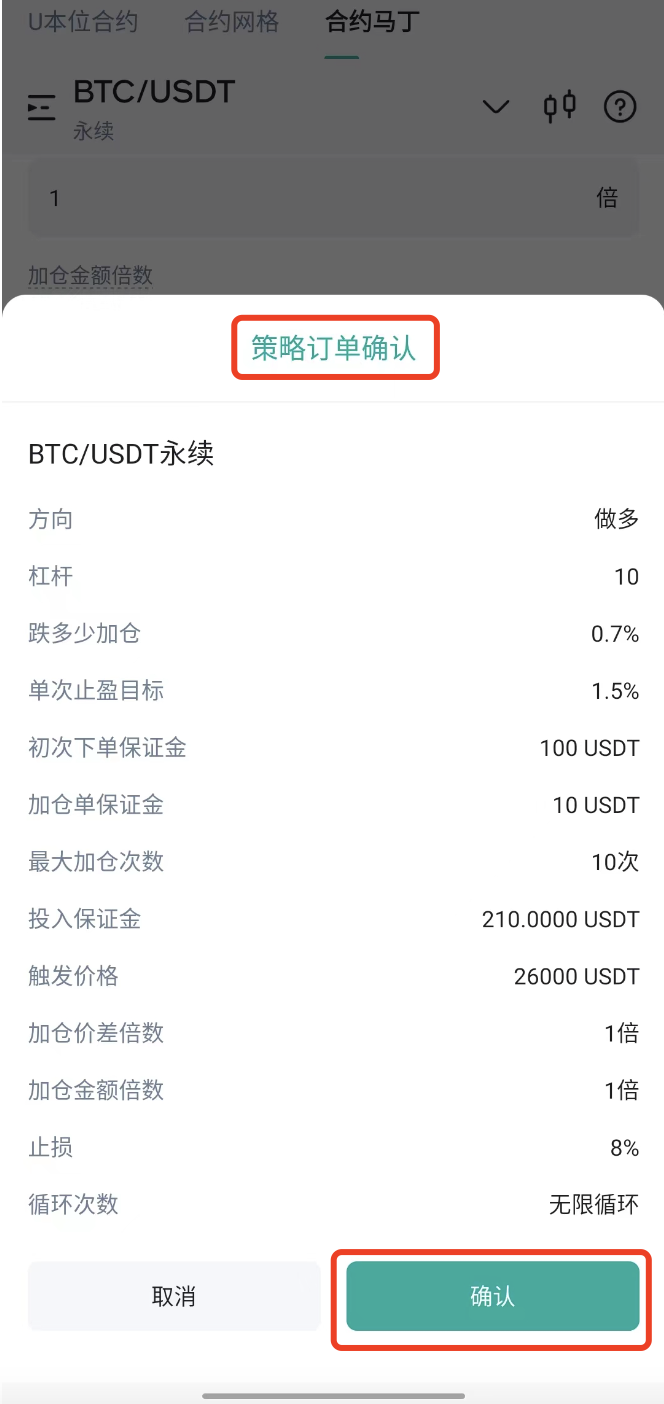This screenshot has height=1404, width=664.
Task: Confirm the strategy order with 确认
Action: 492,1296
